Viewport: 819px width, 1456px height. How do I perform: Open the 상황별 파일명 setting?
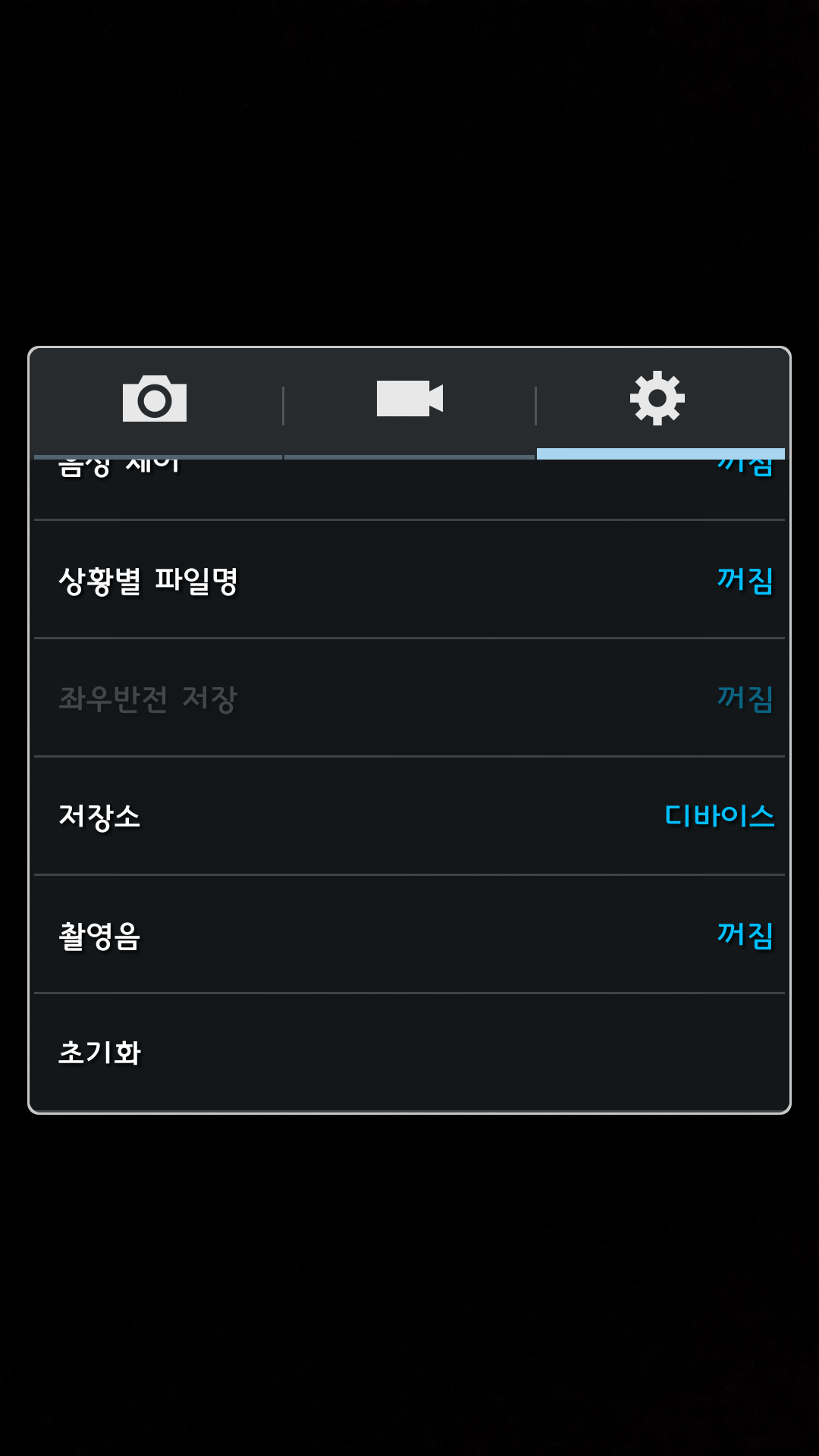coord(409,580)
